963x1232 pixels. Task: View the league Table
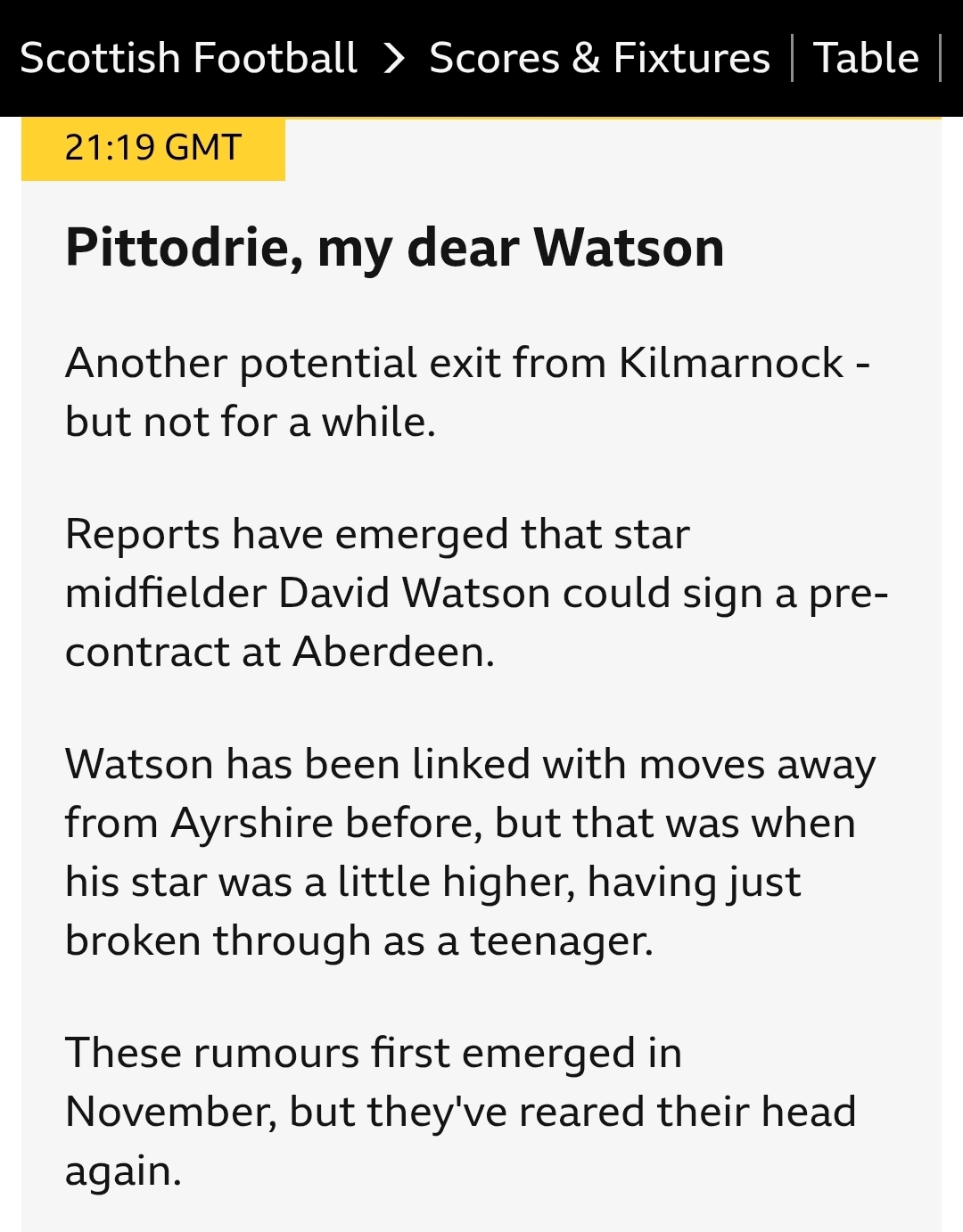pyautogui.click(x=866, y=58)
